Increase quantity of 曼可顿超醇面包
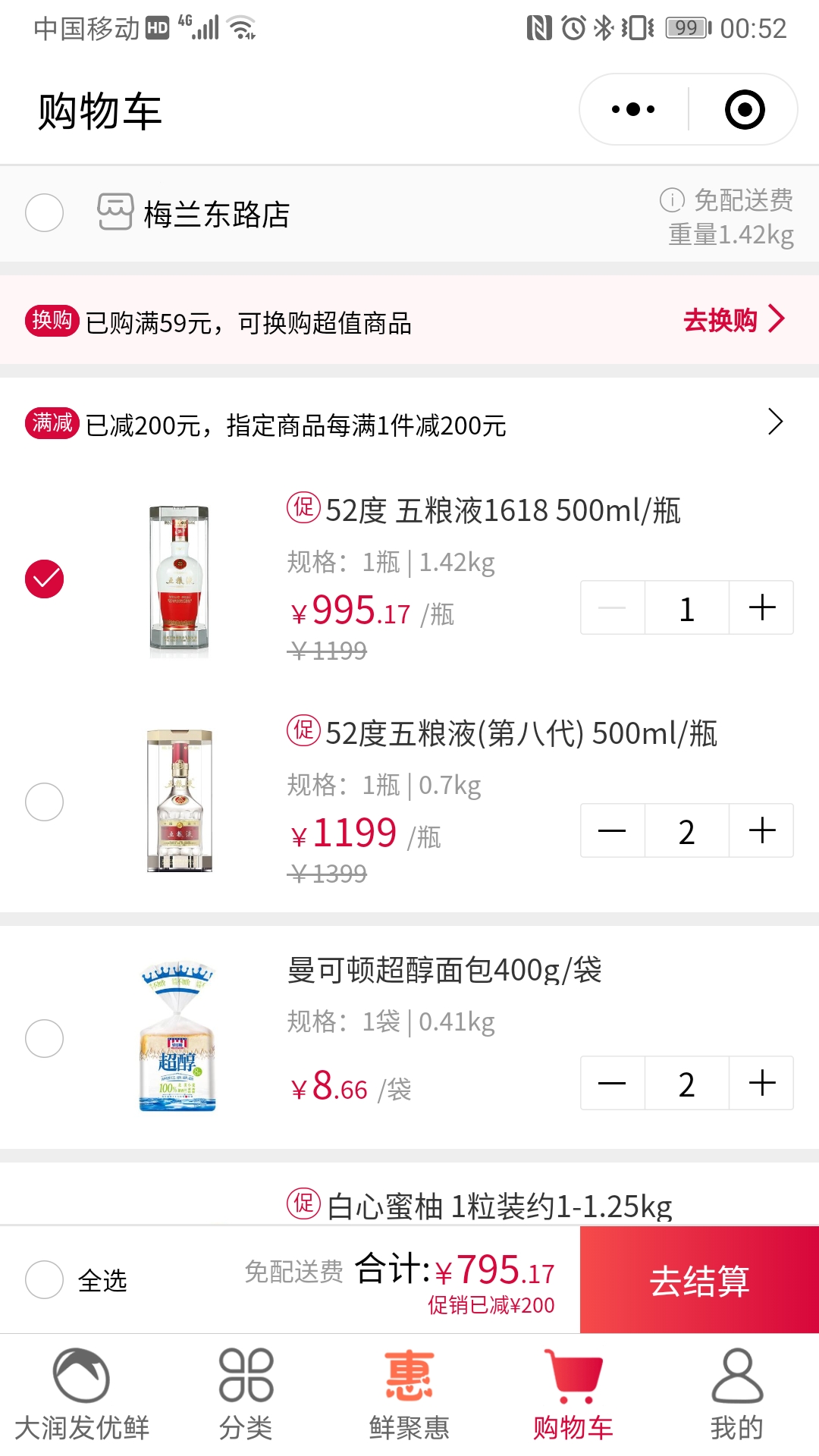The image size is (819, 1456). (761, 1084)
